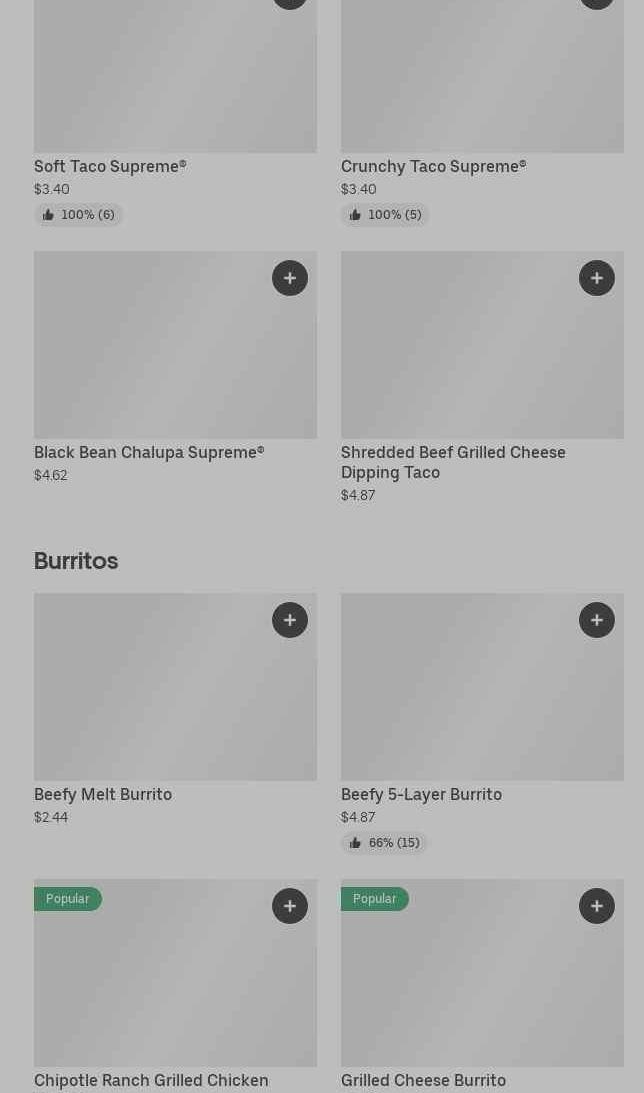View Black Bean Chalupa Supreme details
644x1093 pixels.
point(175,368)
